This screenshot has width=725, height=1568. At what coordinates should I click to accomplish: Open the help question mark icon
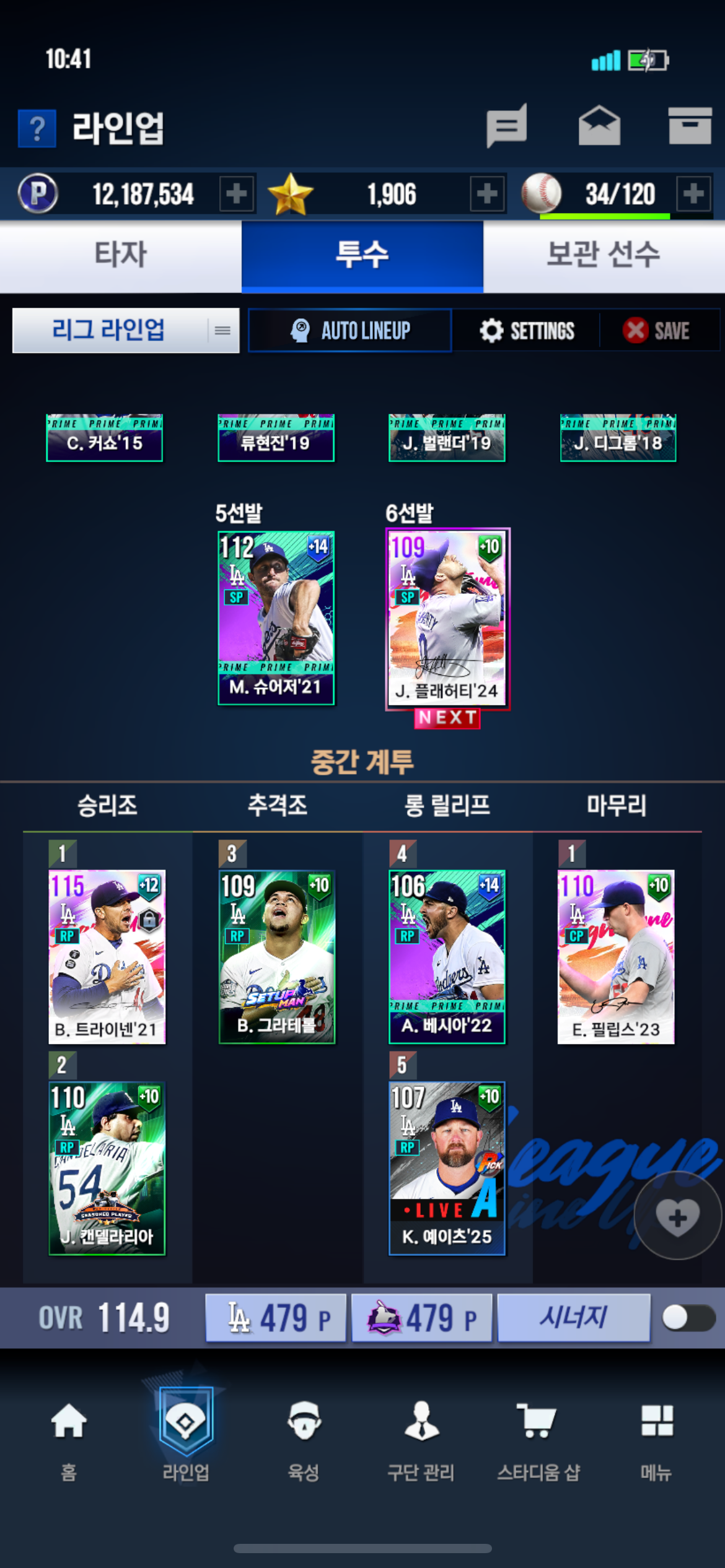[x=37, y=128]
